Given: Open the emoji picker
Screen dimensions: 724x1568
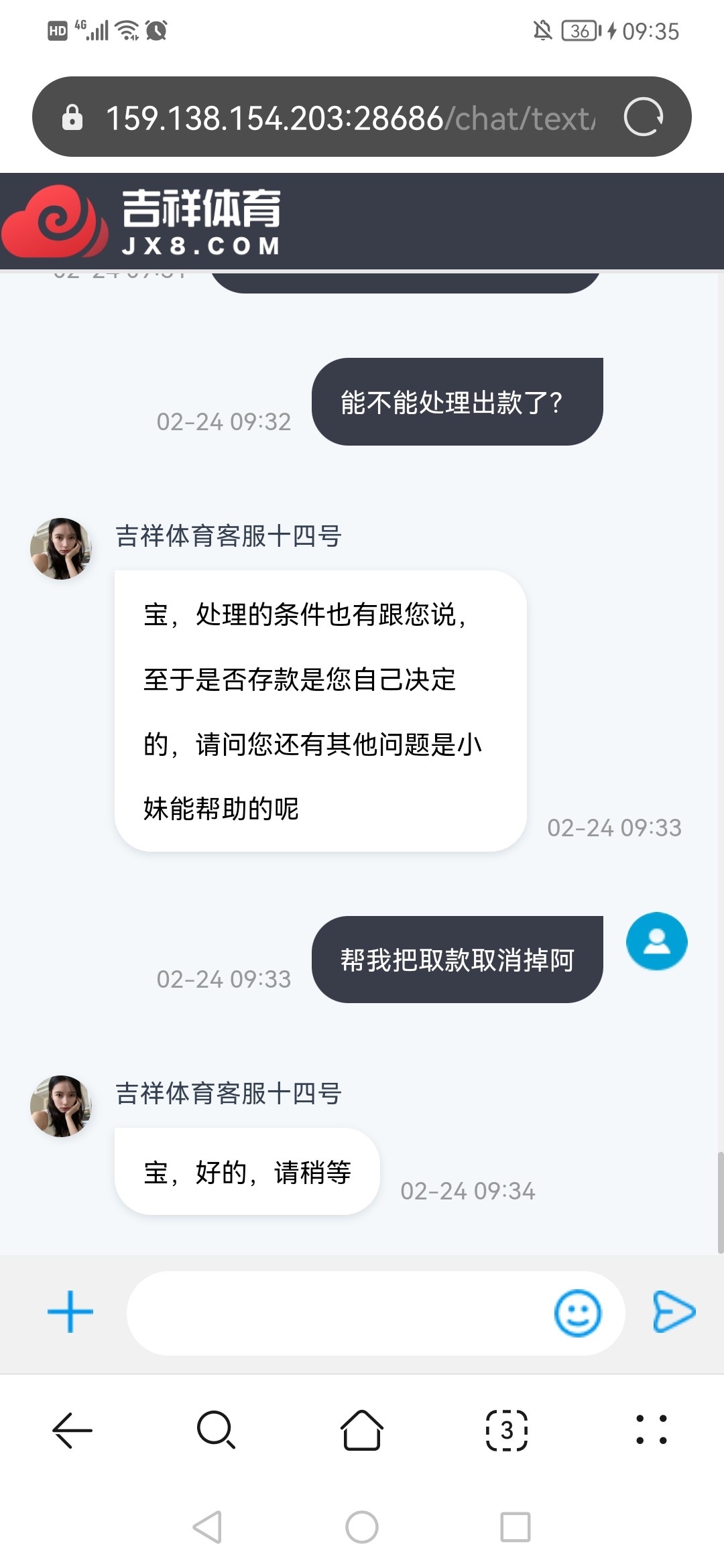Looking at the screenshot, I should click(577, 1313).
